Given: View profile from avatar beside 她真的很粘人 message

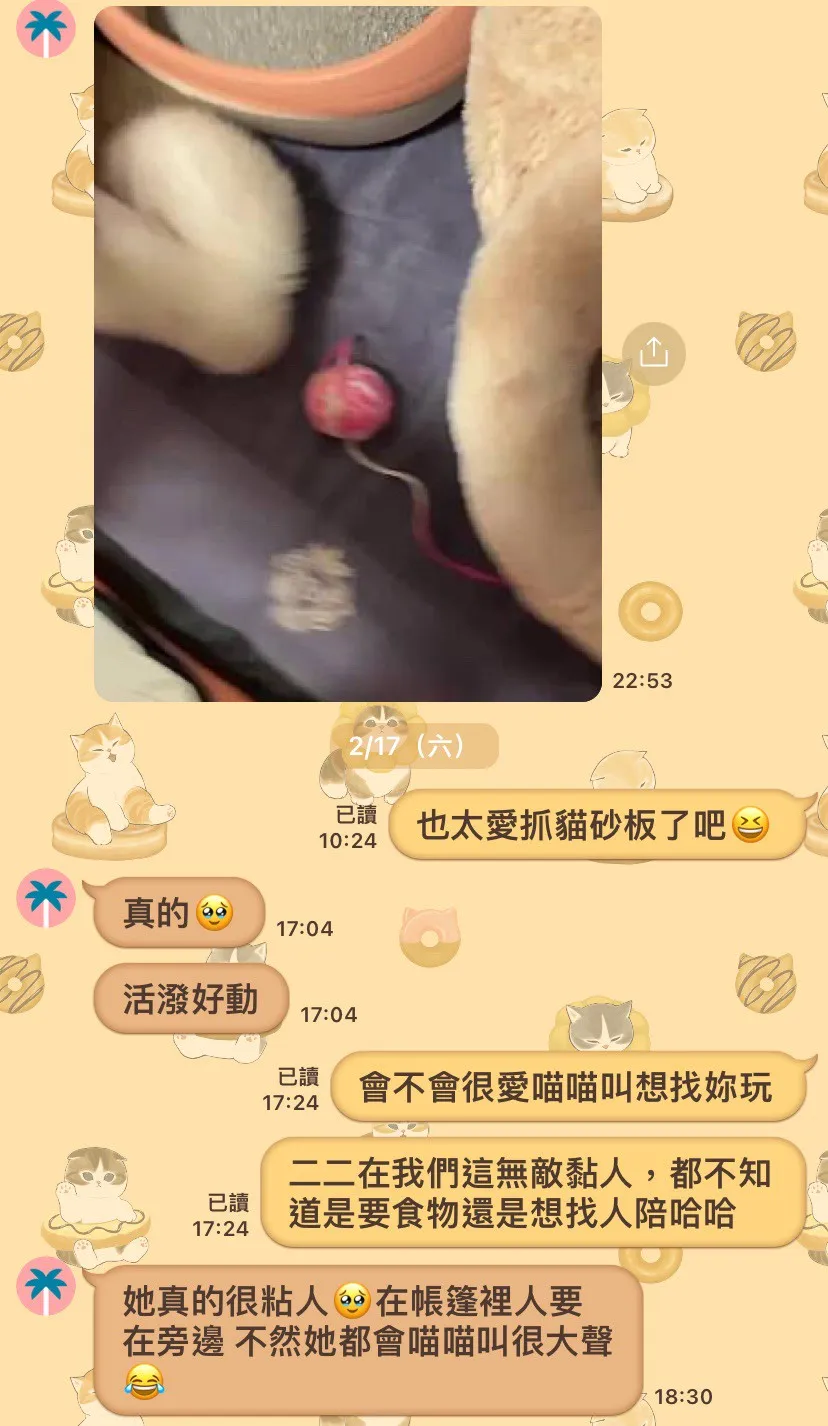Looking at the screenshot, I should pos(46,1286).
